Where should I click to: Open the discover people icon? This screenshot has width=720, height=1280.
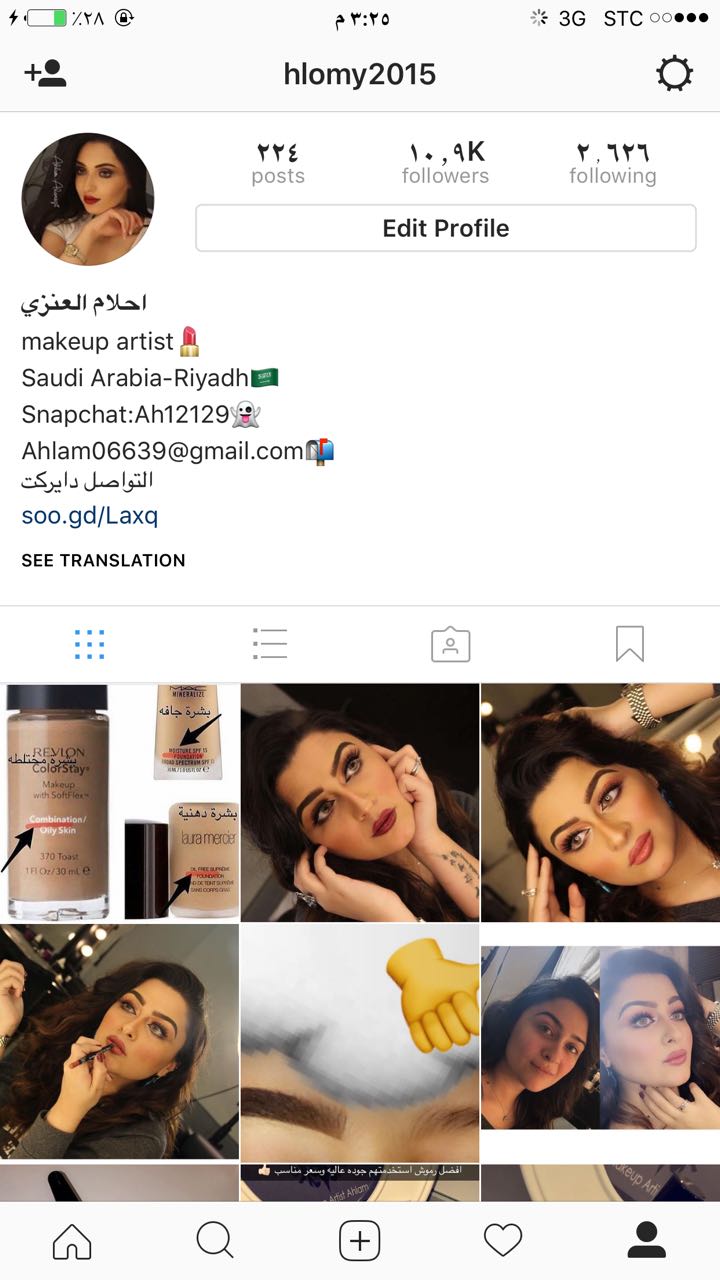(45, 74)
